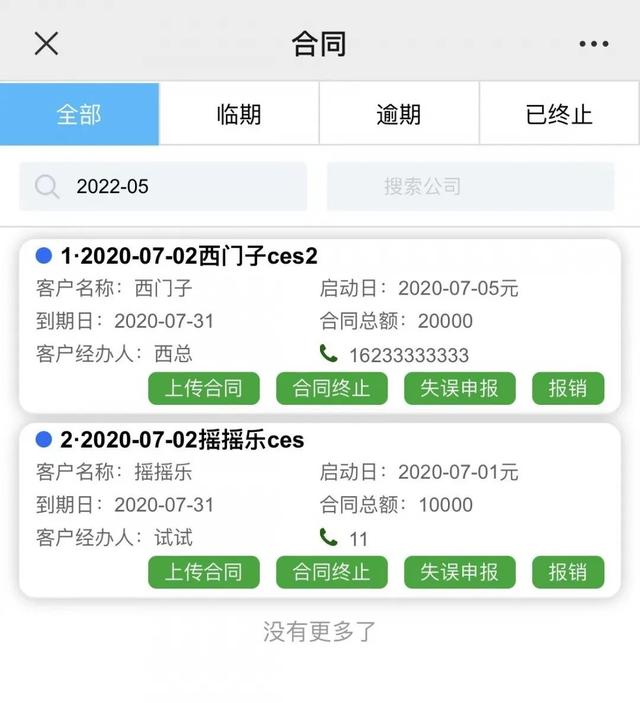Select the 全部 tab
This screenshot has height=703, width=640.
point(79,114)
